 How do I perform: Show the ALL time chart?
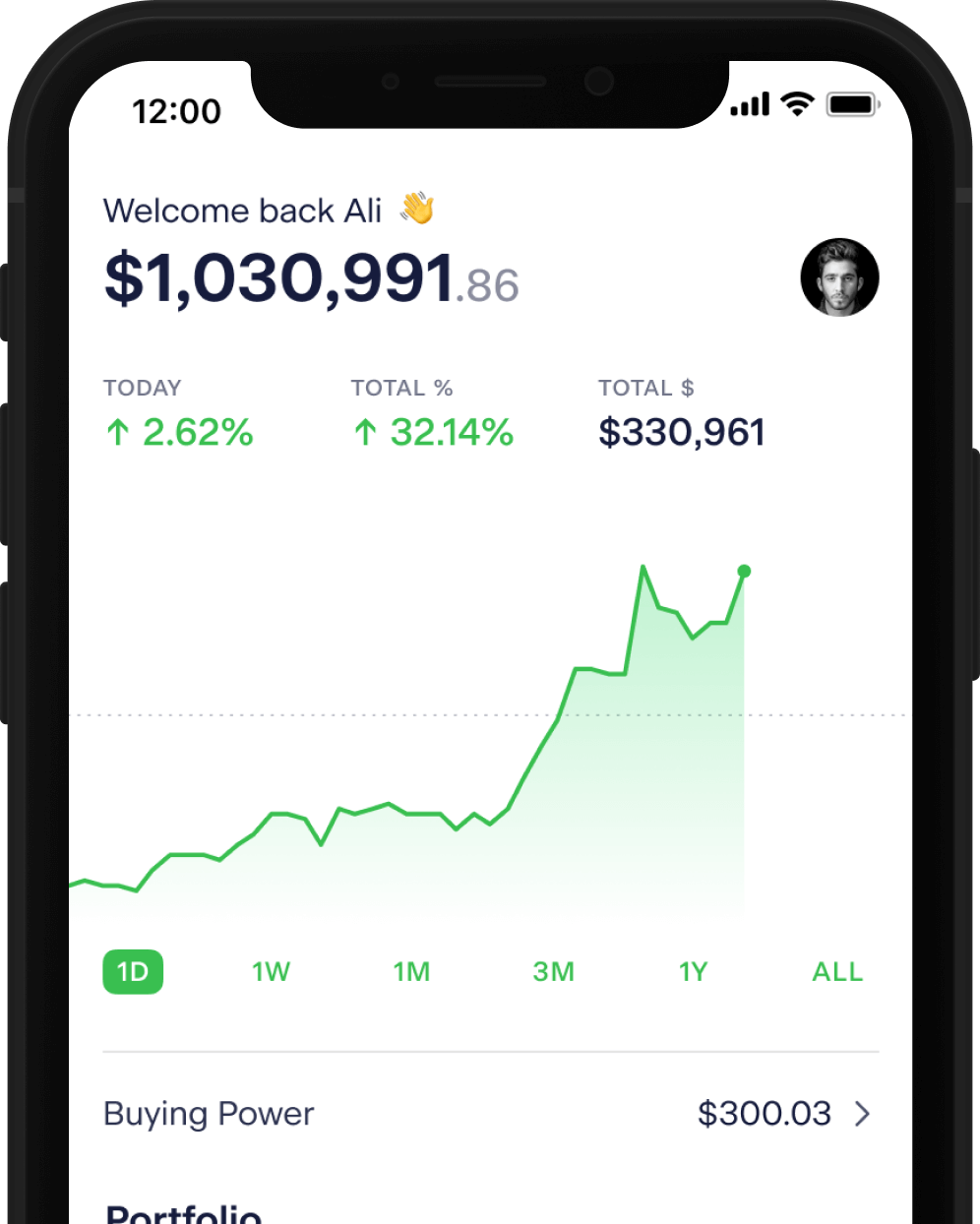(837, 972)
